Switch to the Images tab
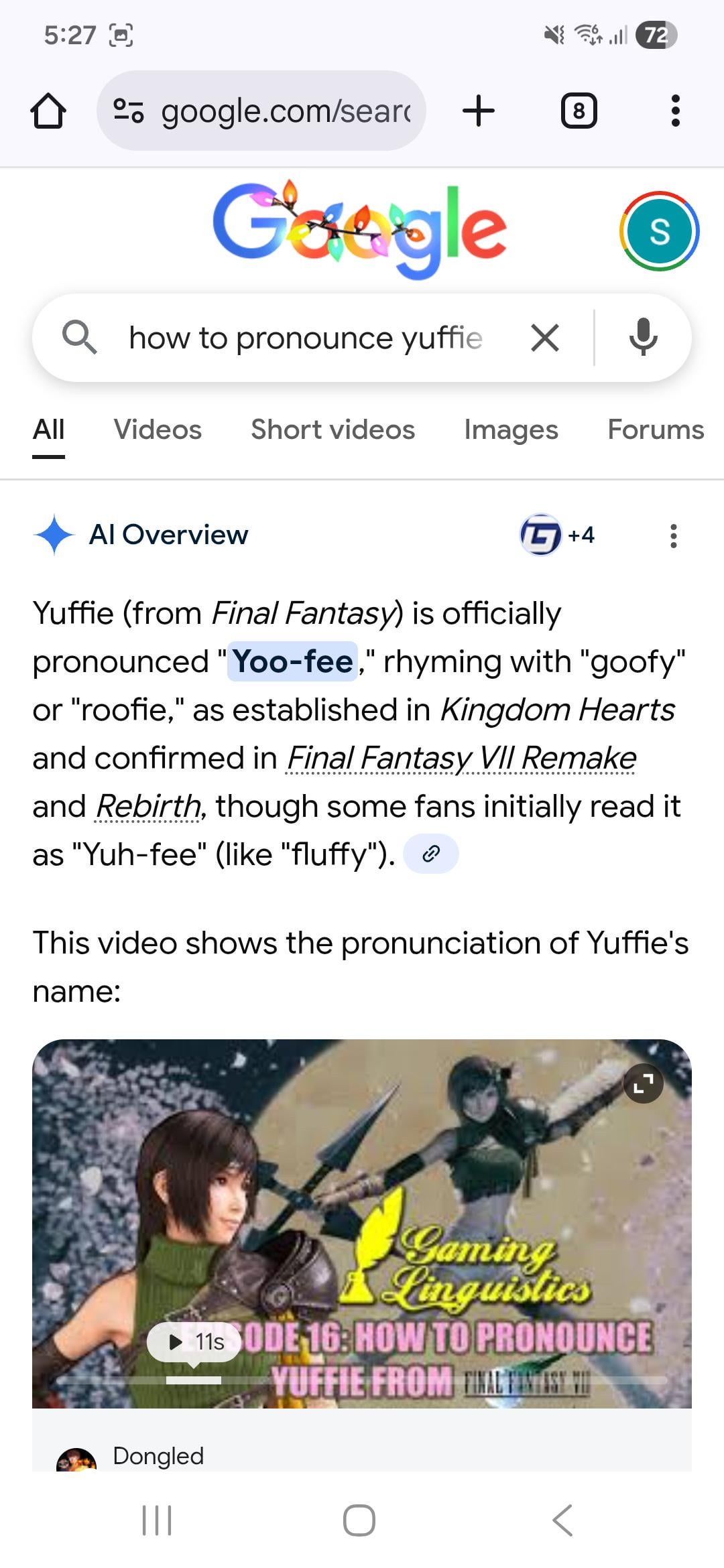This screenshot has height=1568, width=724. pos(511,430)
